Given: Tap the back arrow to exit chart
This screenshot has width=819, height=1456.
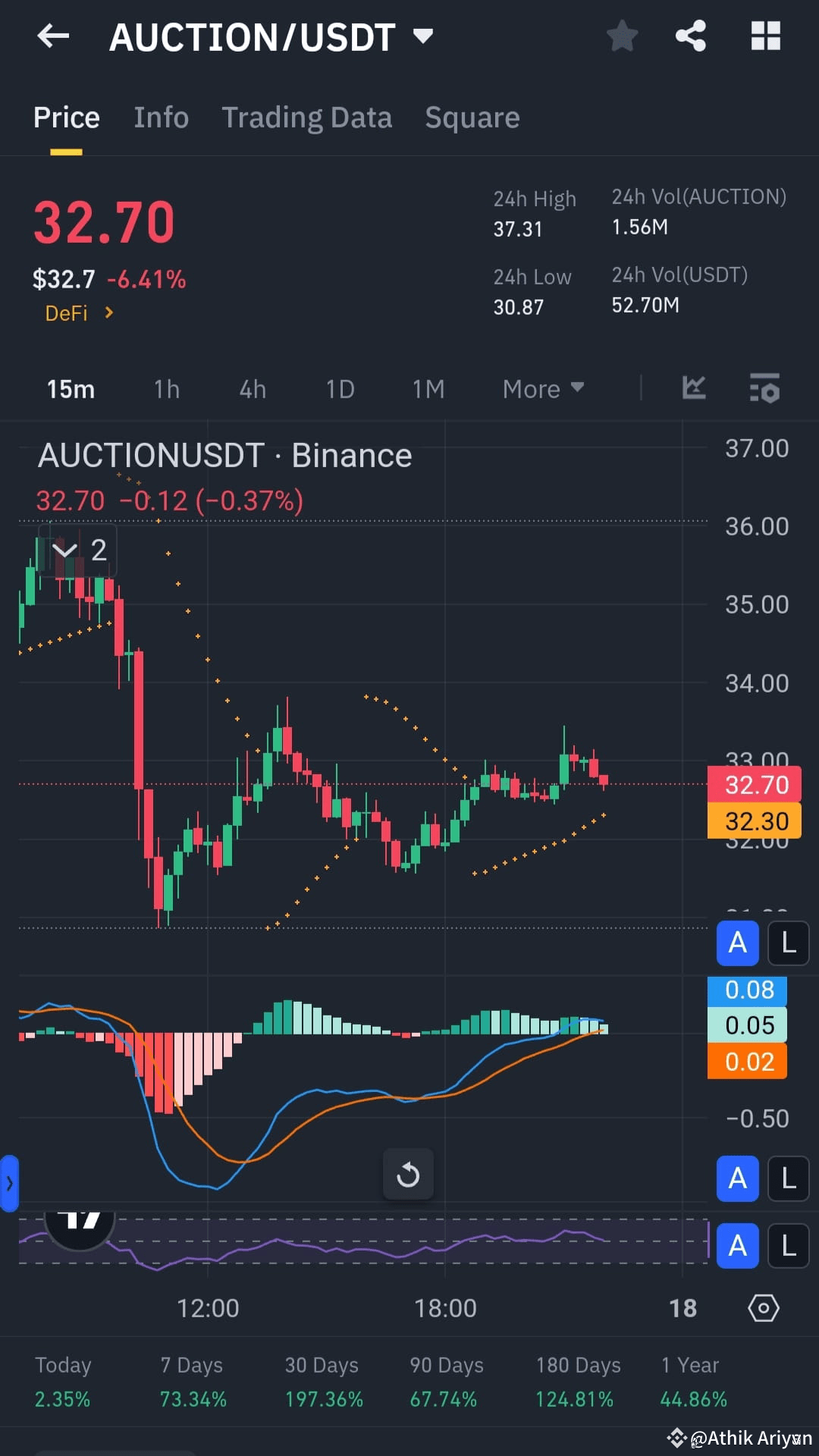Looking at the screenshot, I should 52,36.
